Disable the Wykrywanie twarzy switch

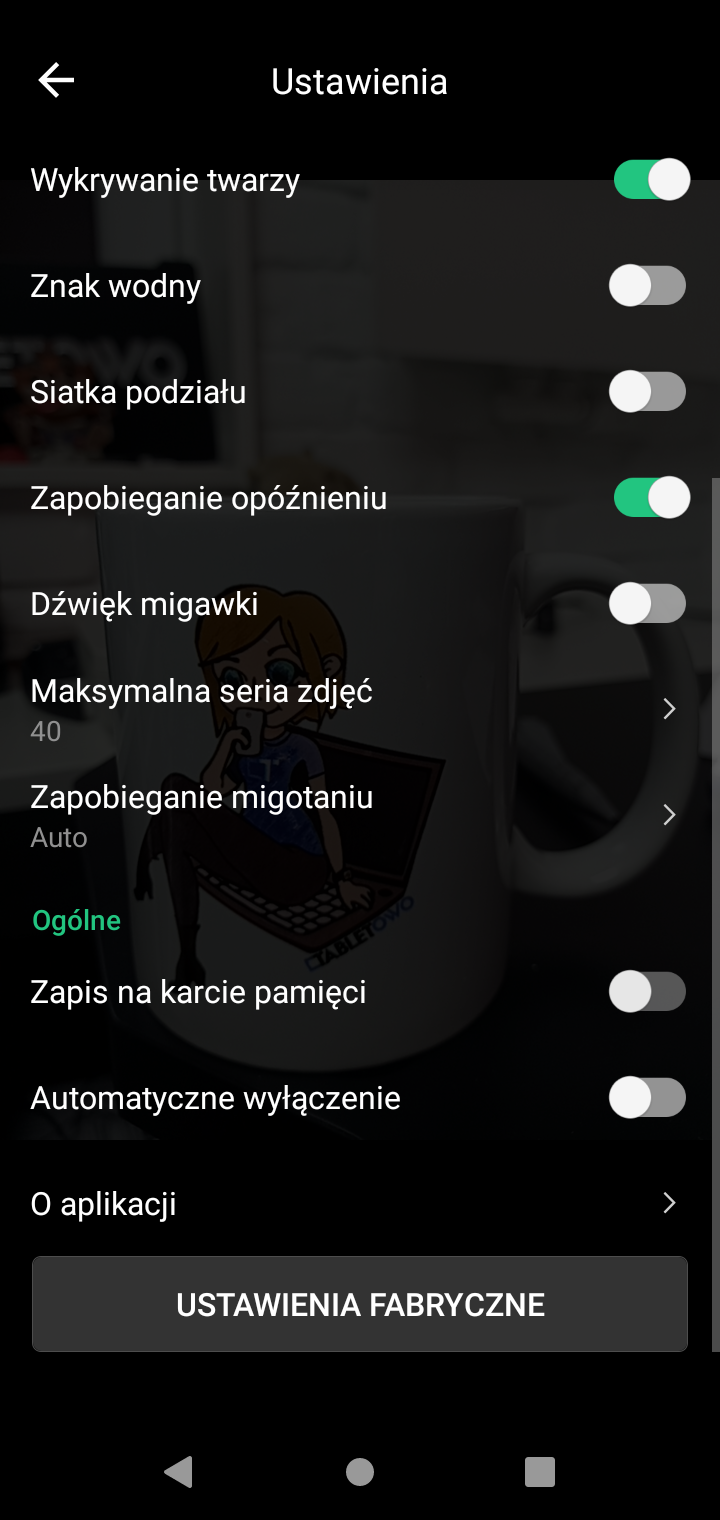point(651,180)
